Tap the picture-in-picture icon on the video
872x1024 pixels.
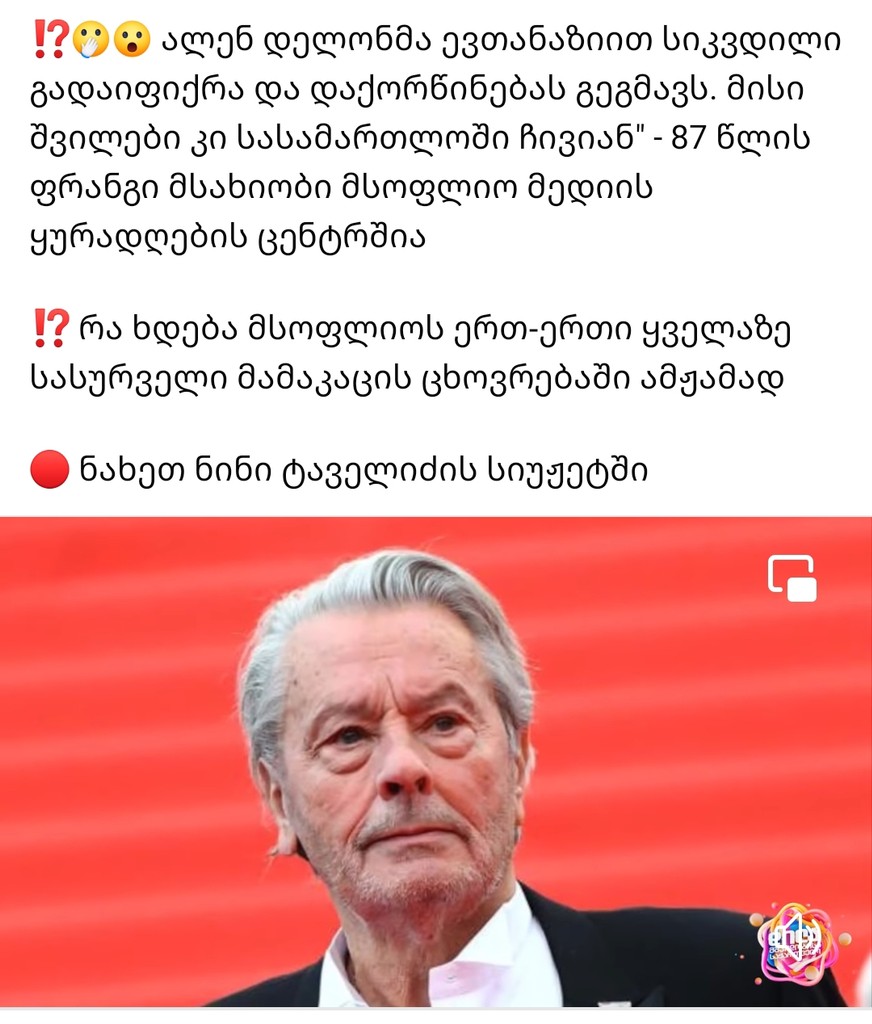792,578
